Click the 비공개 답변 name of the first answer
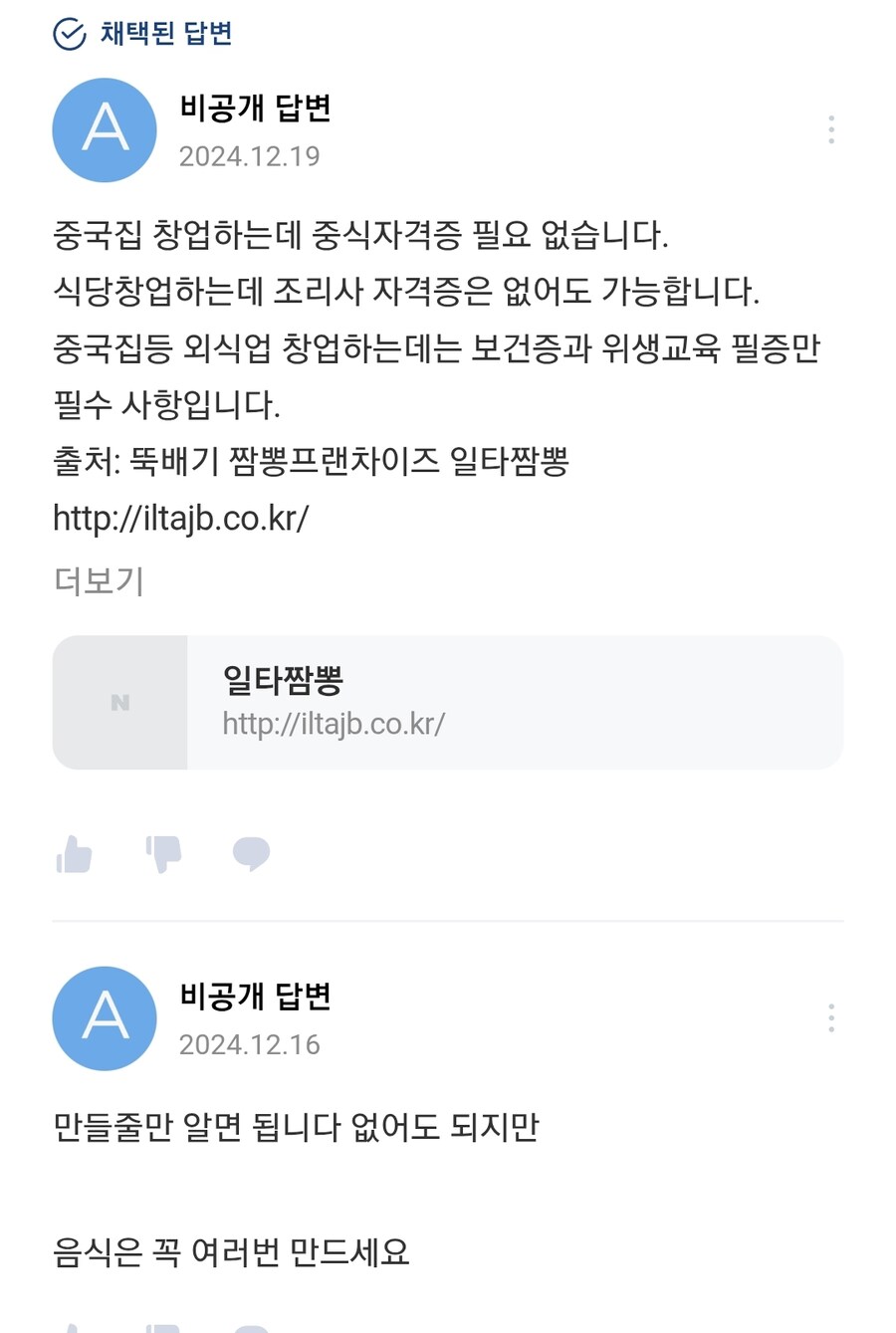This screenshot has width=896, height=1333. tap(255, 111)
